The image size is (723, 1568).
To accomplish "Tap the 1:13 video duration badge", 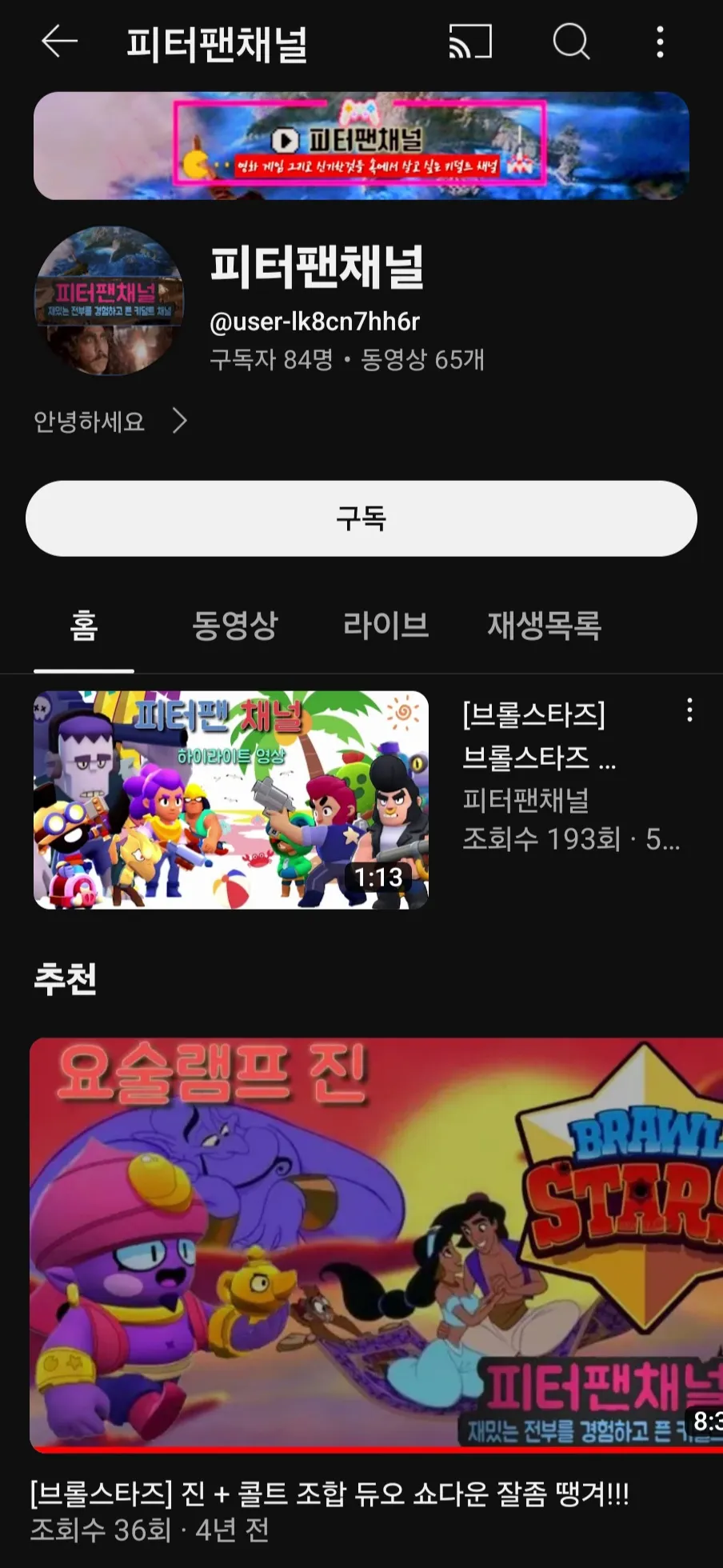I will point(379,877).
